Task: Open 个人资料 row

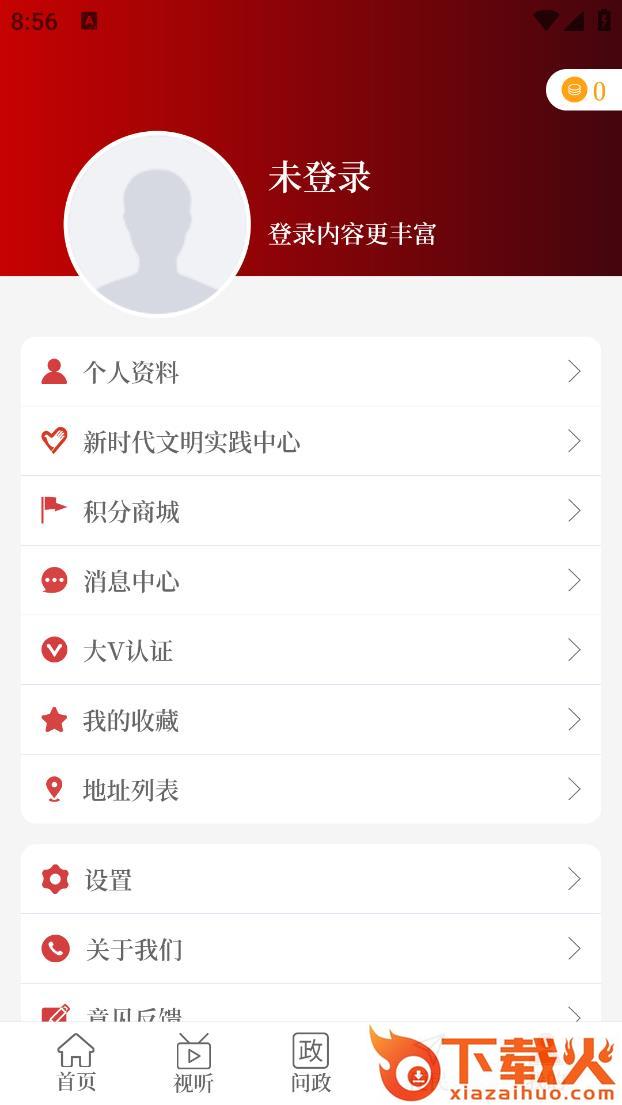Action: click(x=310, y=372)
